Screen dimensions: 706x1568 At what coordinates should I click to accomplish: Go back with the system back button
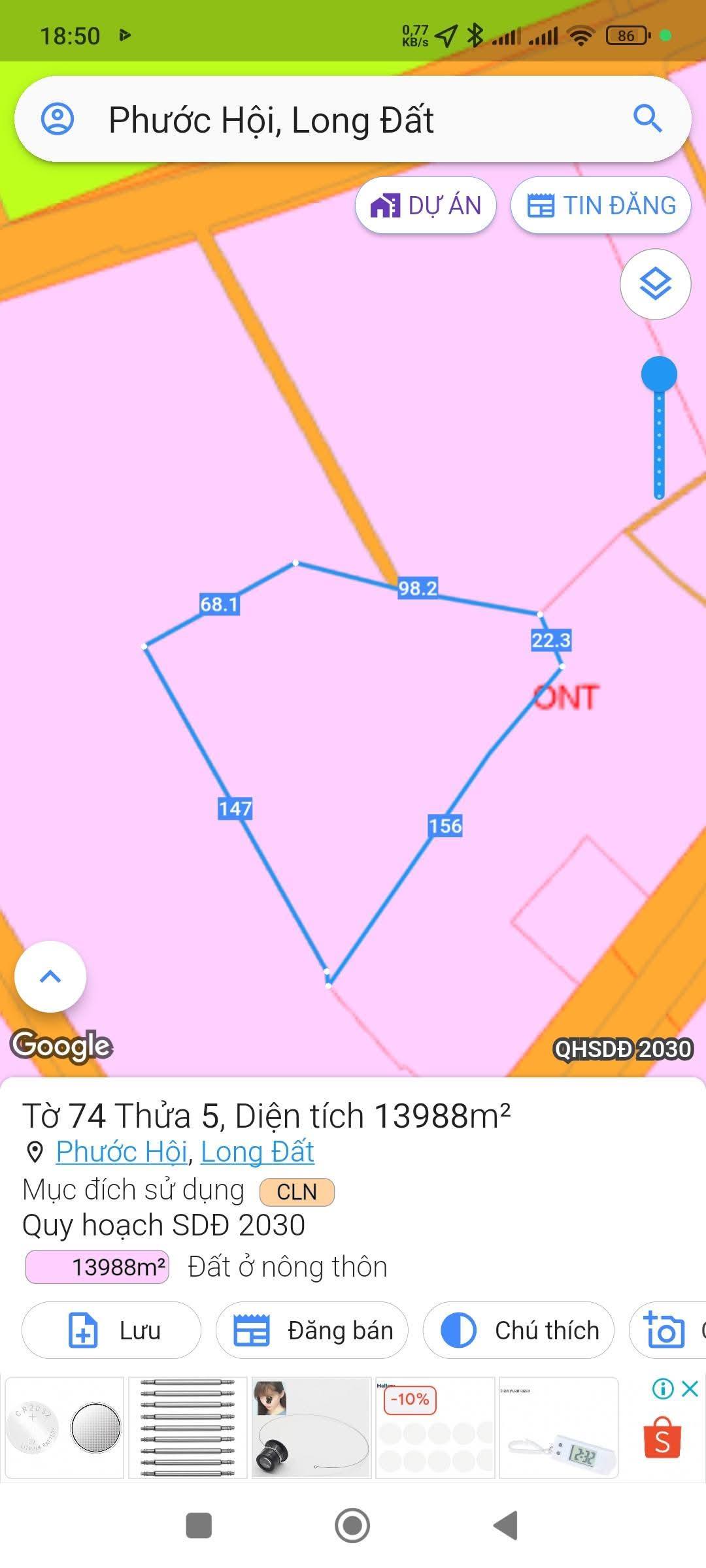[x=506, y=1526]
